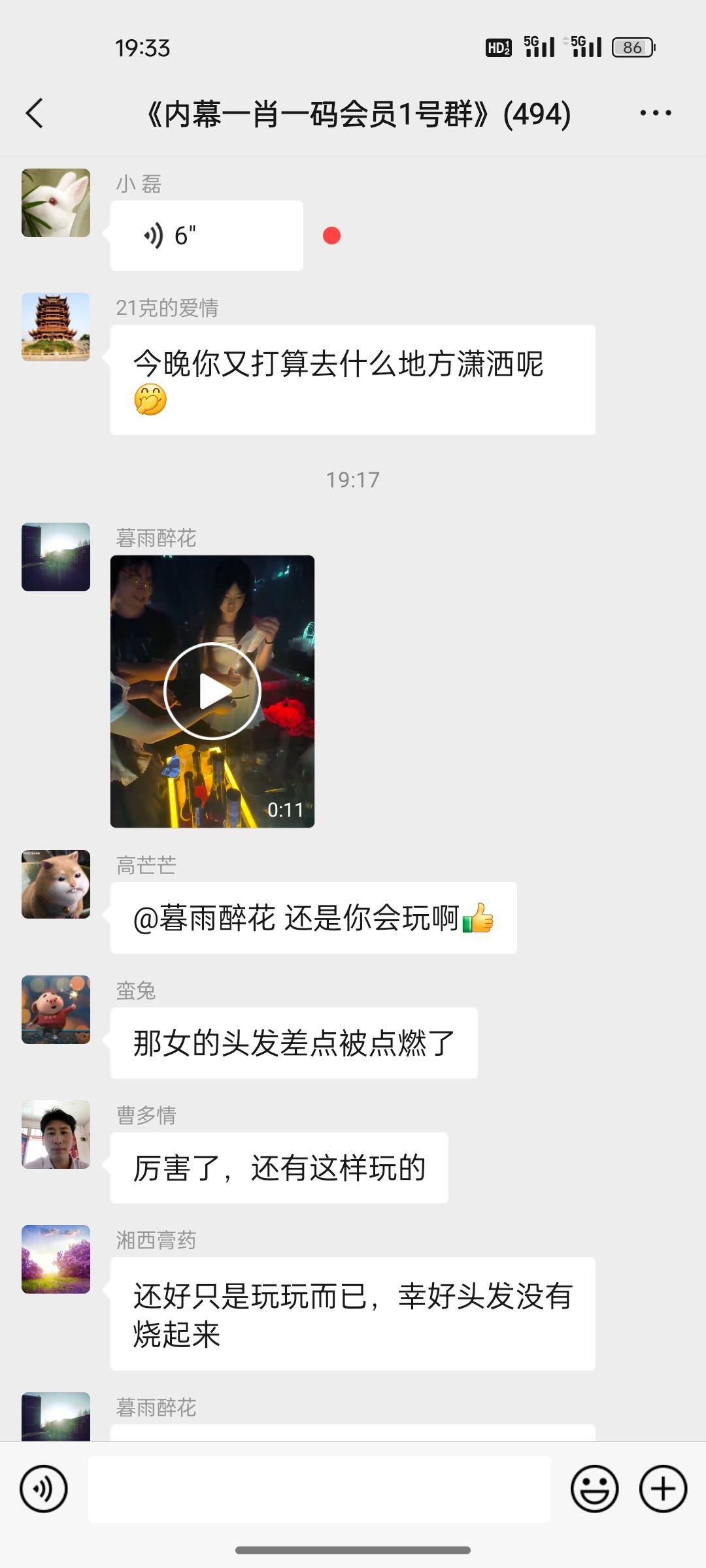Open the emoji sticker panel
The height and width of the screenshot is (1568, 706).
click(x=594, y=1489)
